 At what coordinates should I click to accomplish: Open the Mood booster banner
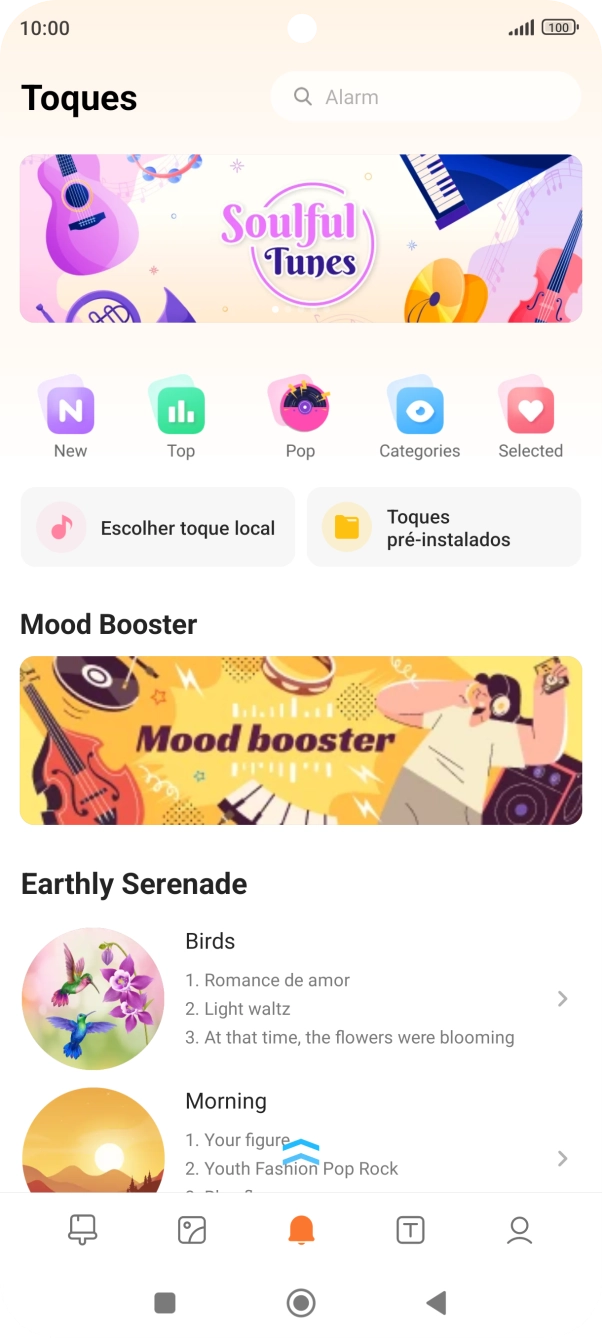301,740
